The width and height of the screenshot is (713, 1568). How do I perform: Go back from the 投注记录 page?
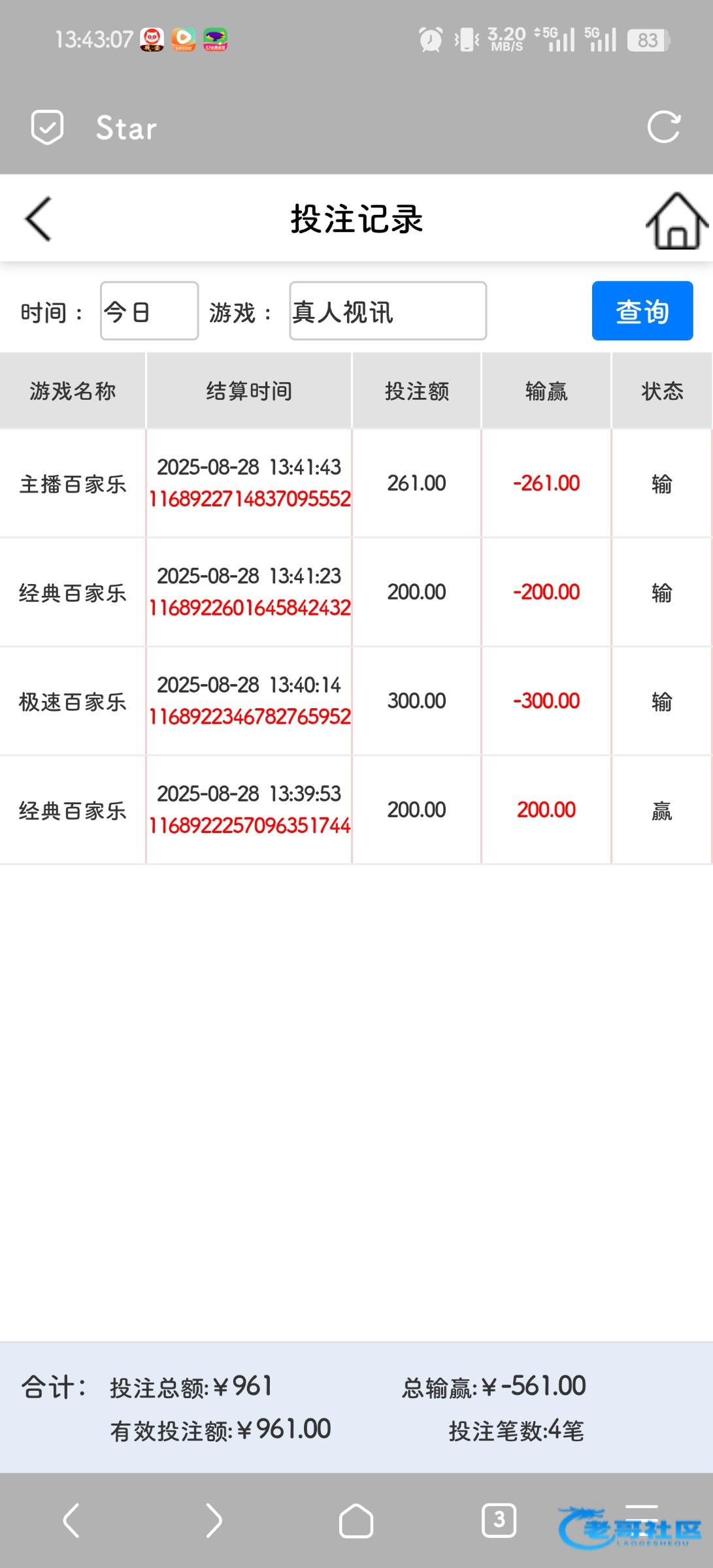point(38,219)
